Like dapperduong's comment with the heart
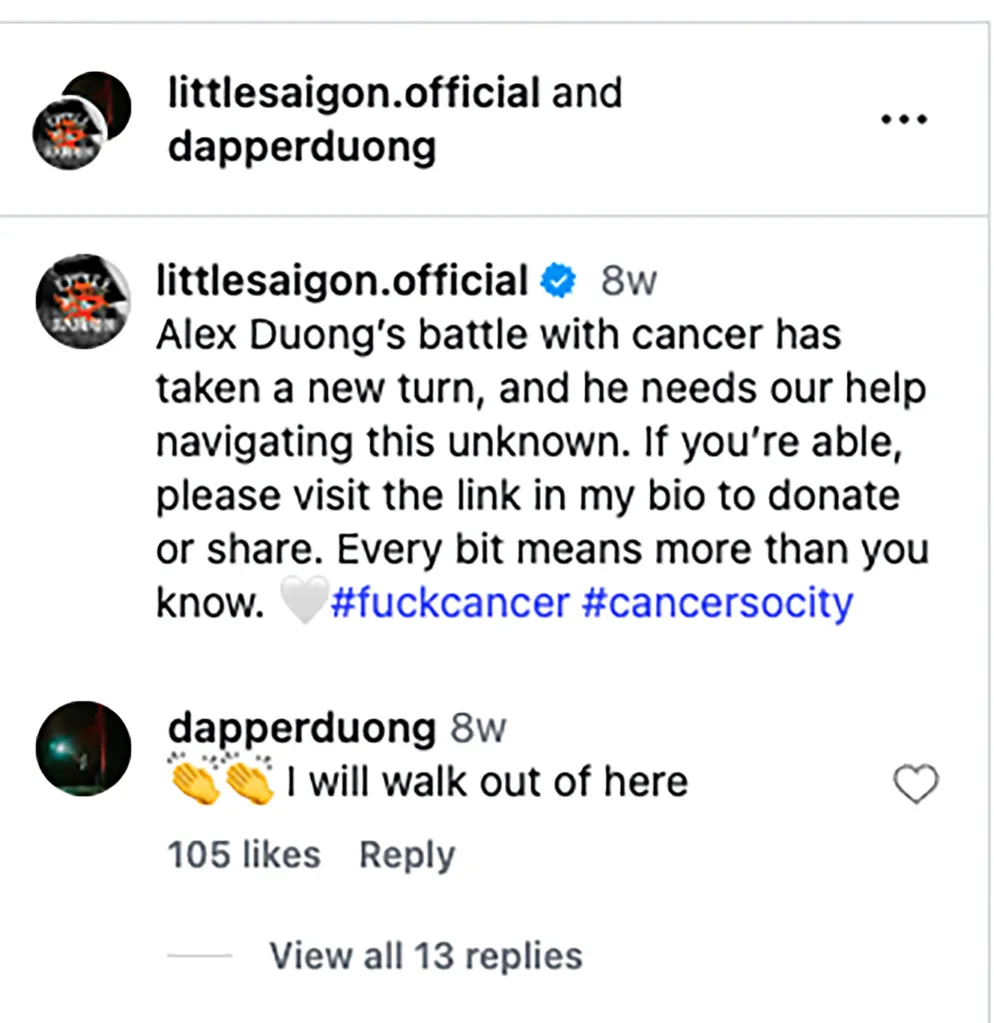The height and width of the screenshot is (1023, 994). [915, 785]
